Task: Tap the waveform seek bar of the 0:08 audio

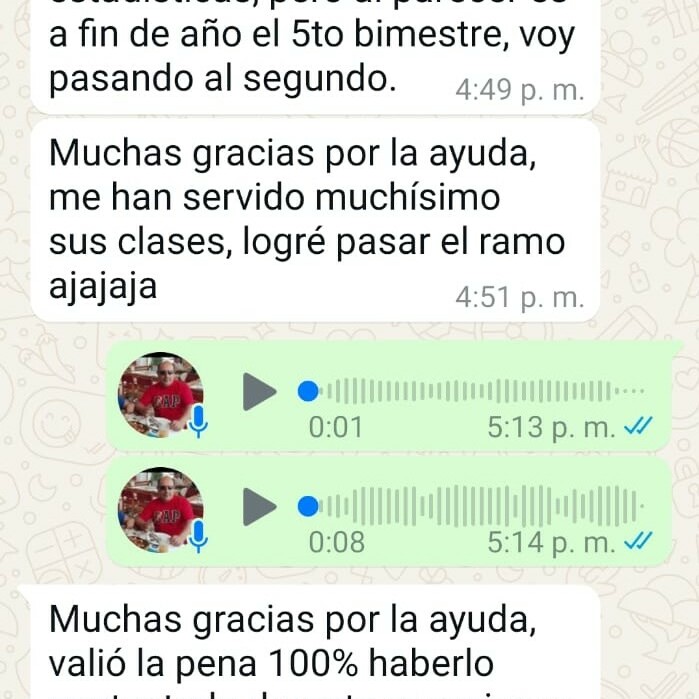Action: 475,506
